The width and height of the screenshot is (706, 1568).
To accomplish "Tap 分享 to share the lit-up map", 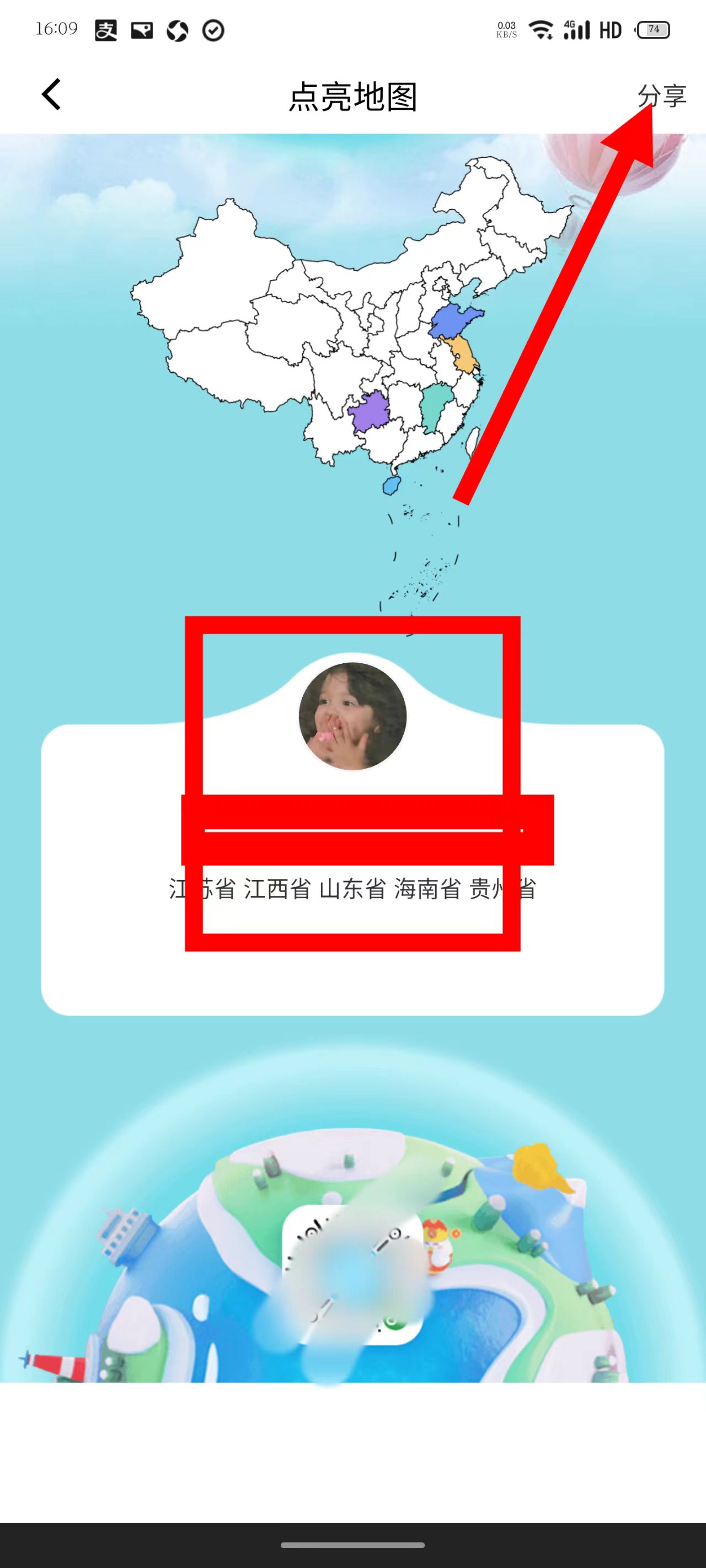I will point(661,95).
